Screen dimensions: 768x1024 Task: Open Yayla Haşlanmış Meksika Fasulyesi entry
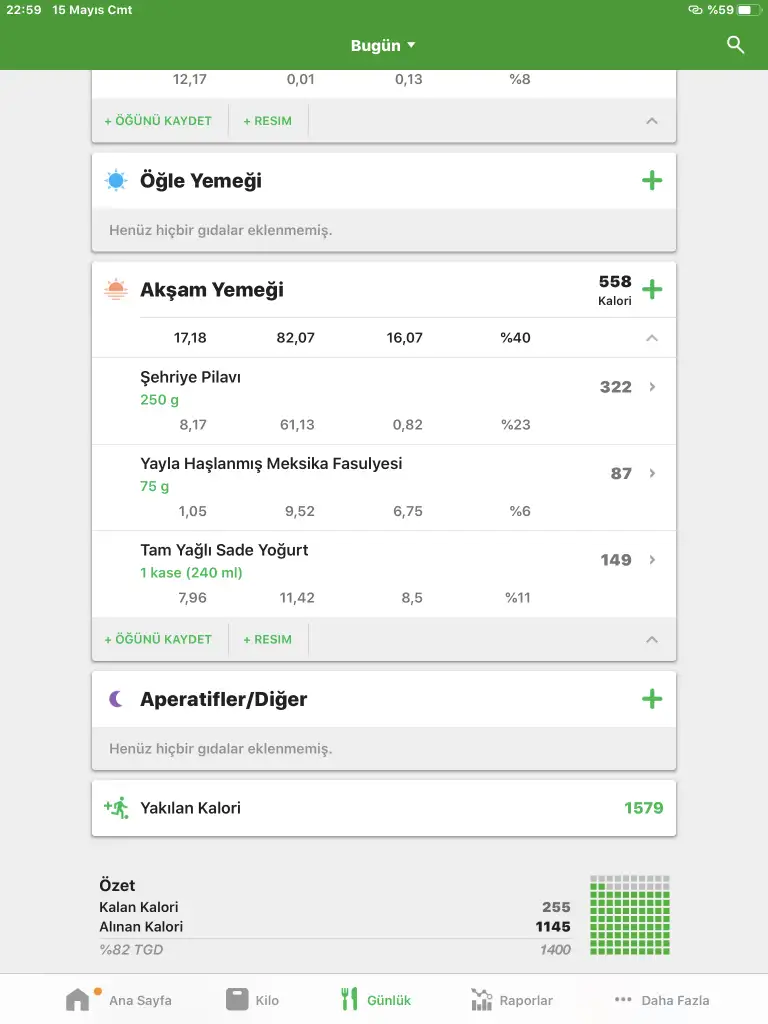(384, 474)
